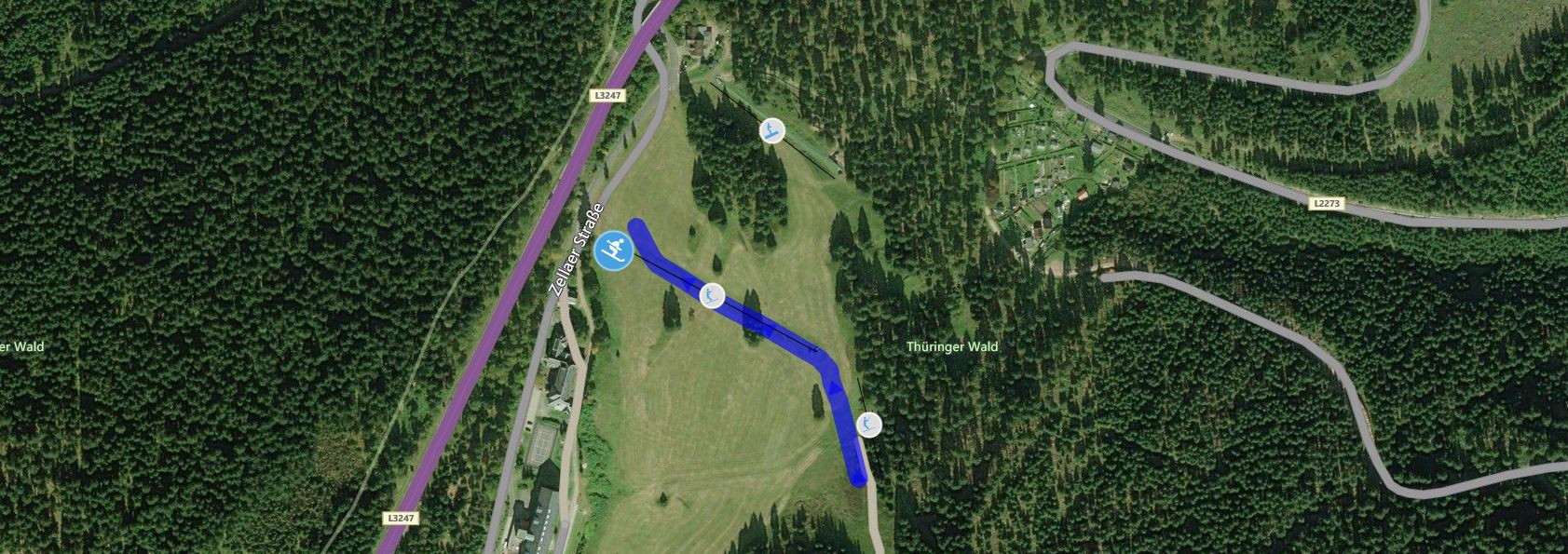Tap the lift marker among the northern trees
The height and width of the screenshot is (554, 1568).
coord(771,130)
